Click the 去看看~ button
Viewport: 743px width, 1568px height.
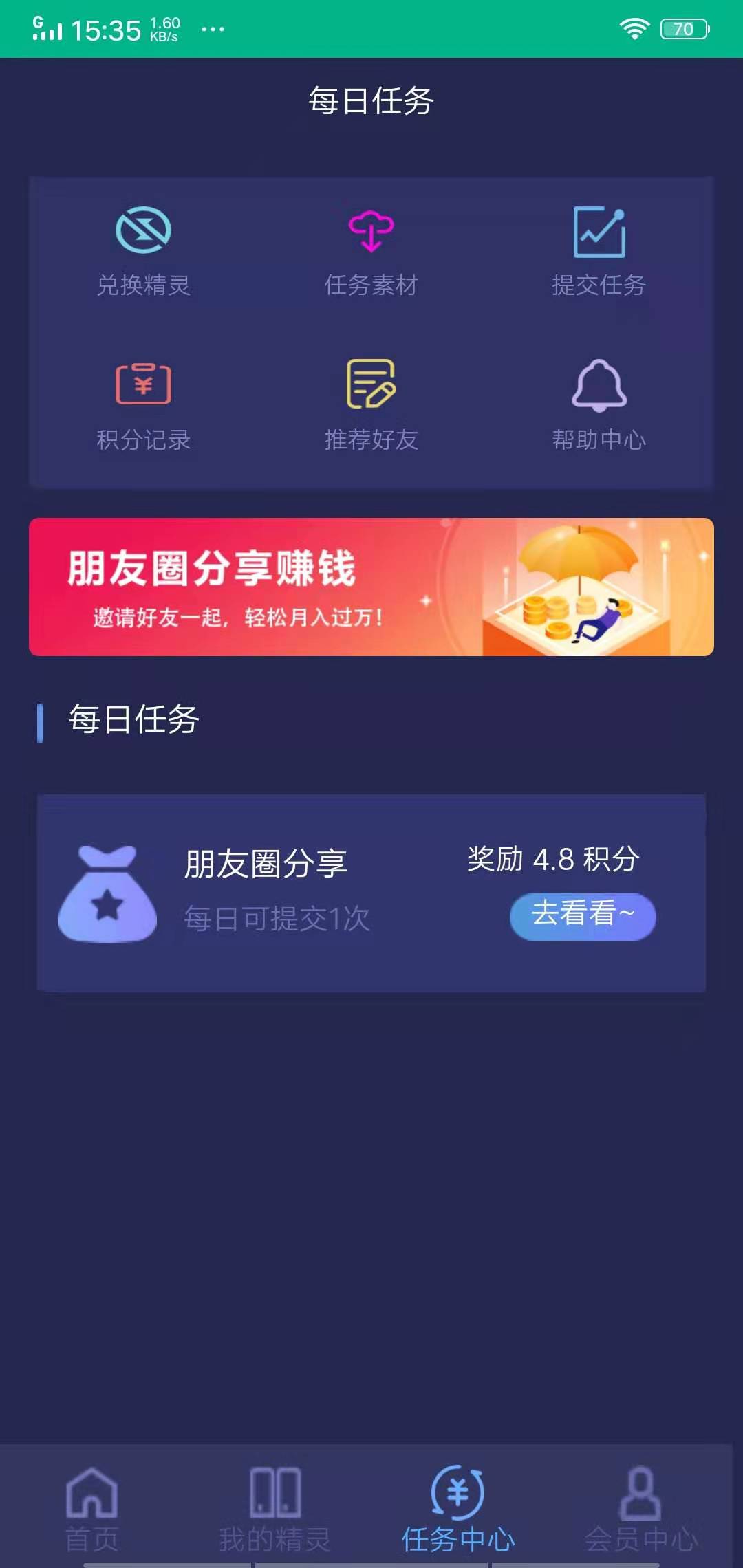click(x=581, y=916)
